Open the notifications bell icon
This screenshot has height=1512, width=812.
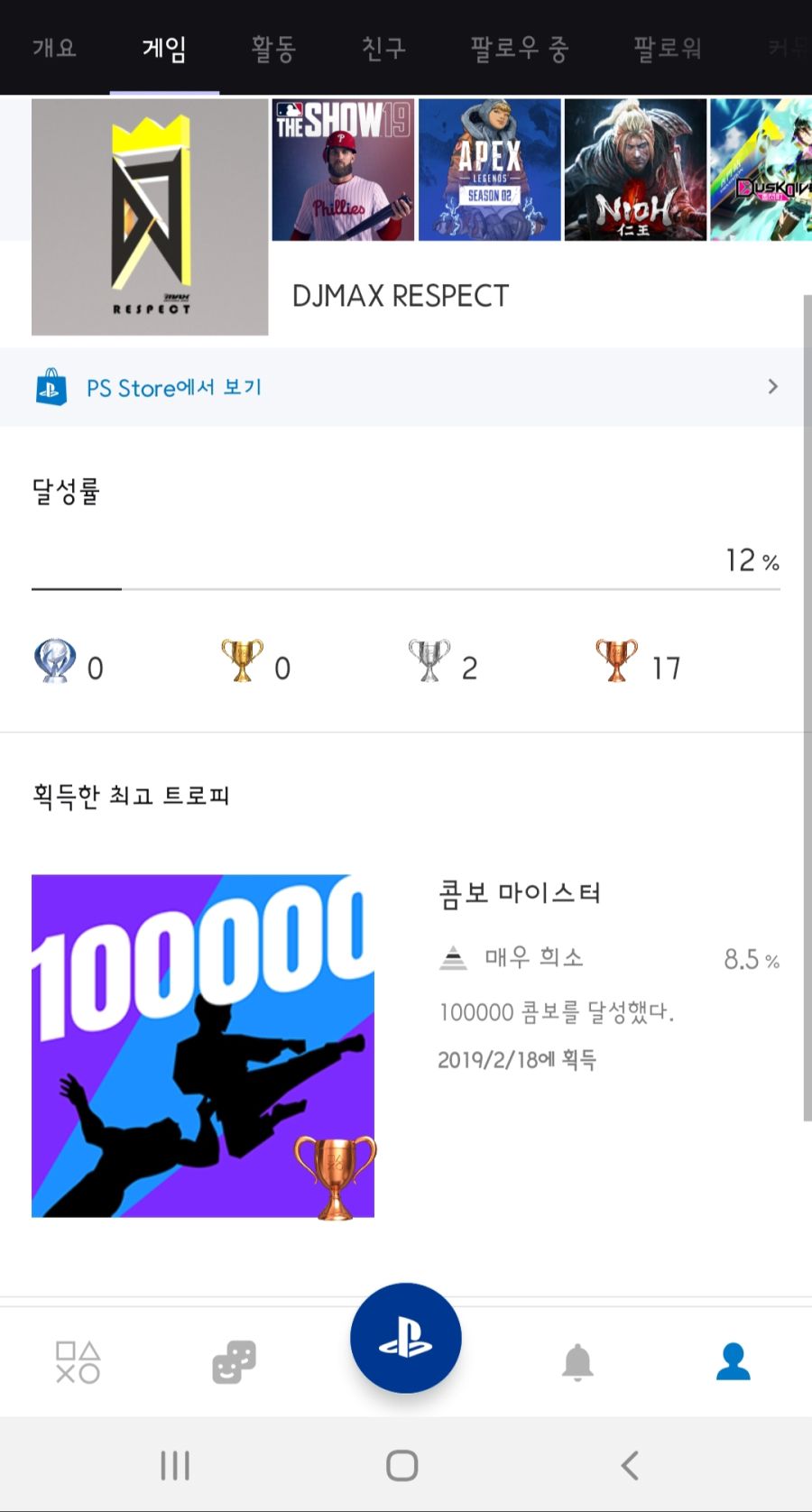tap(577, 1362)
